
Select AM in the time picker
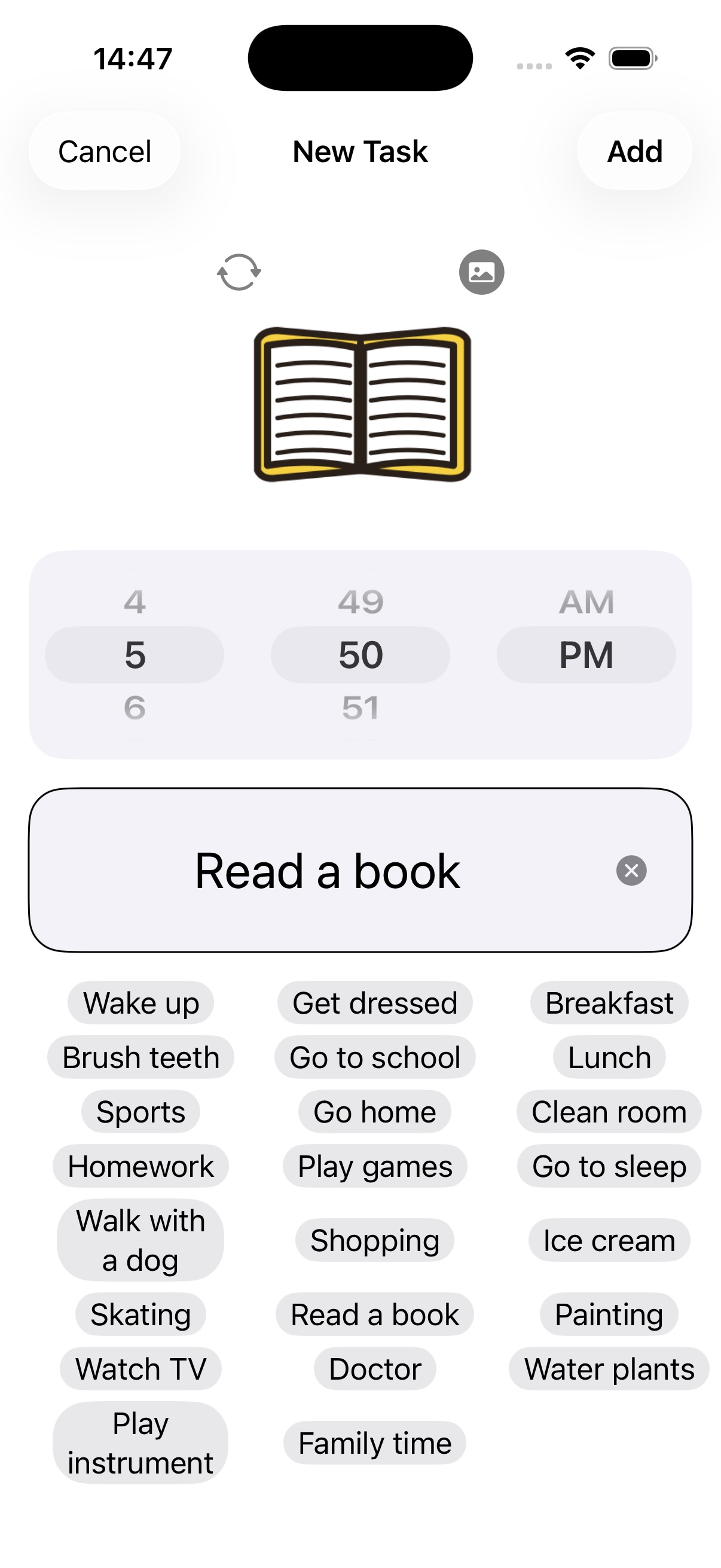[x=586, y=602]
